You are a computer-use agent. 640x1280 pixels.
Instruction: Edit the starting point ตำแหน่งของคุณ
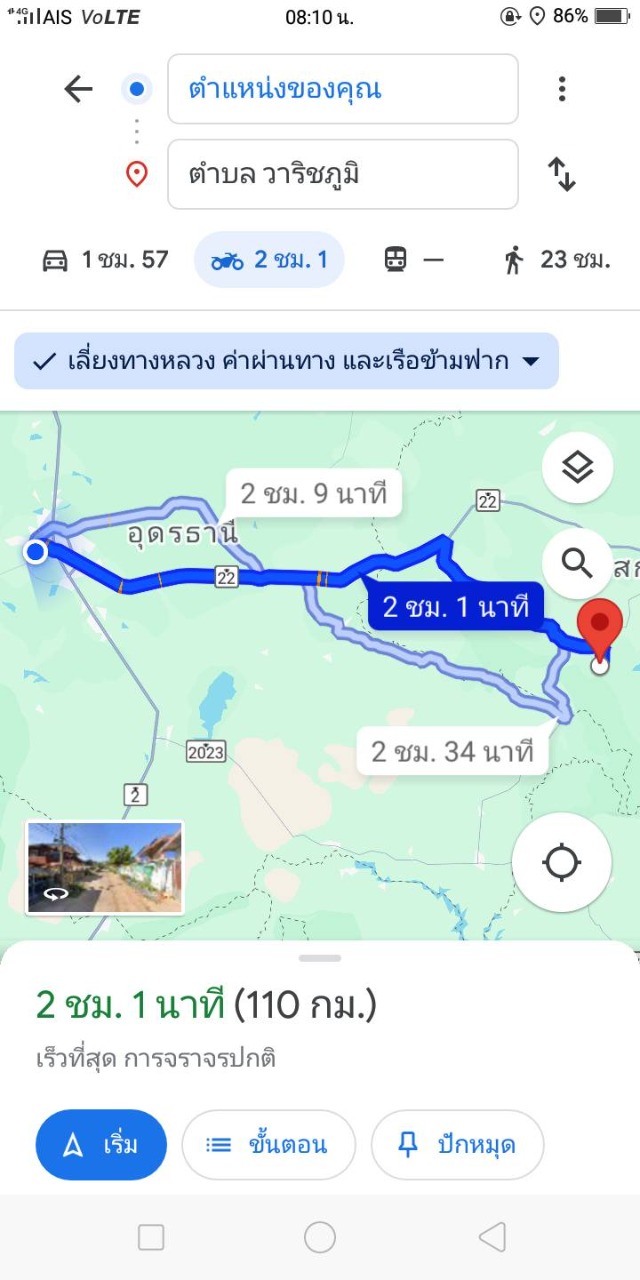[x=342, y=89]
